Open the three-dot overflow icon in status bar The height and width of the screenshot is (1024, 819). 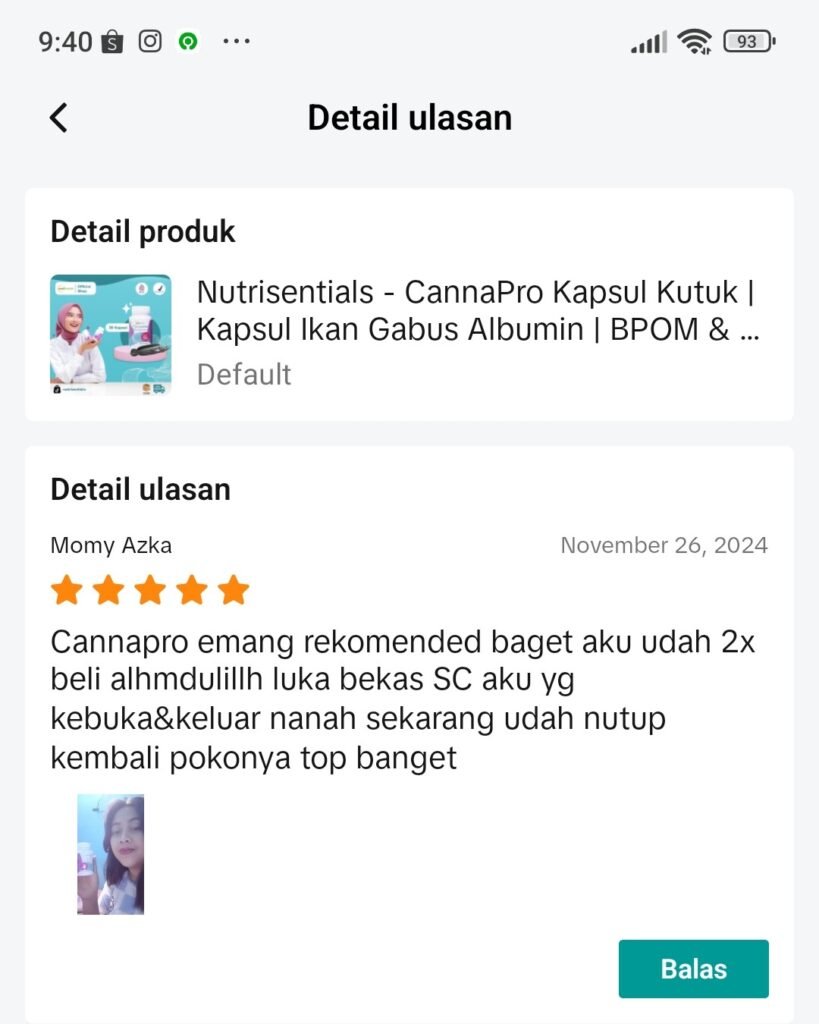(237, 41)
